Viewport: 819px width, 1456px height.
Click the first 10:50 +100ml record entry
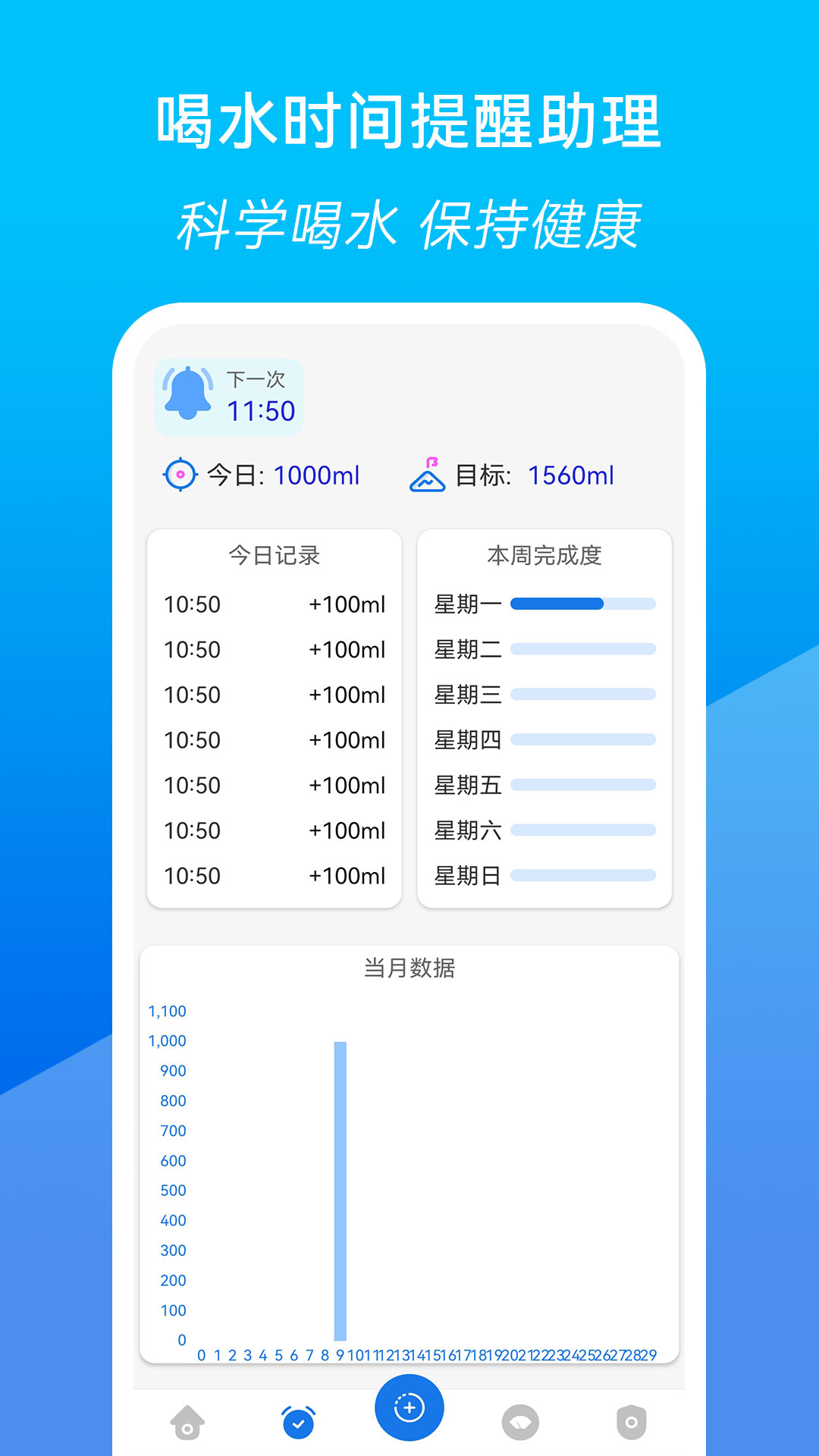point(274,604)
